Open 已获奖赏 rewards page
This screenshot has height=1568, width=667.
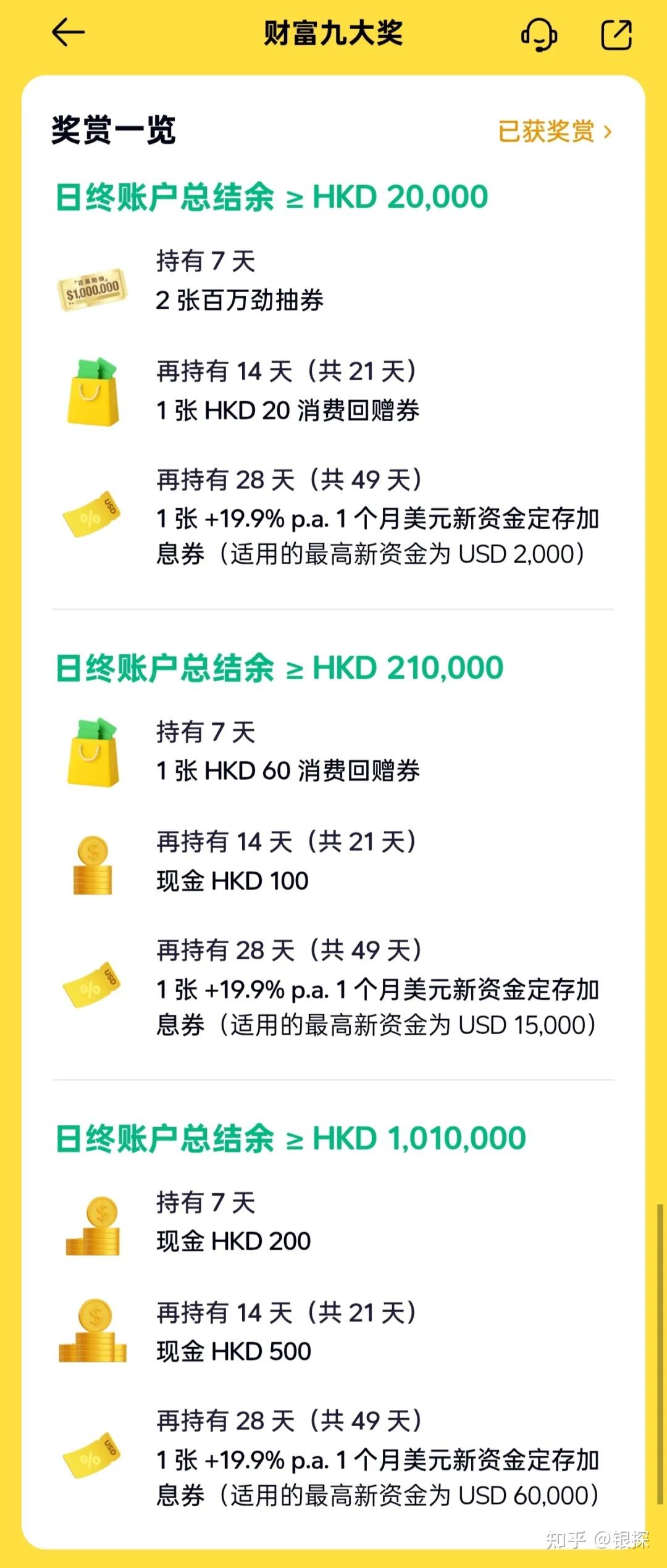point(547,130)
